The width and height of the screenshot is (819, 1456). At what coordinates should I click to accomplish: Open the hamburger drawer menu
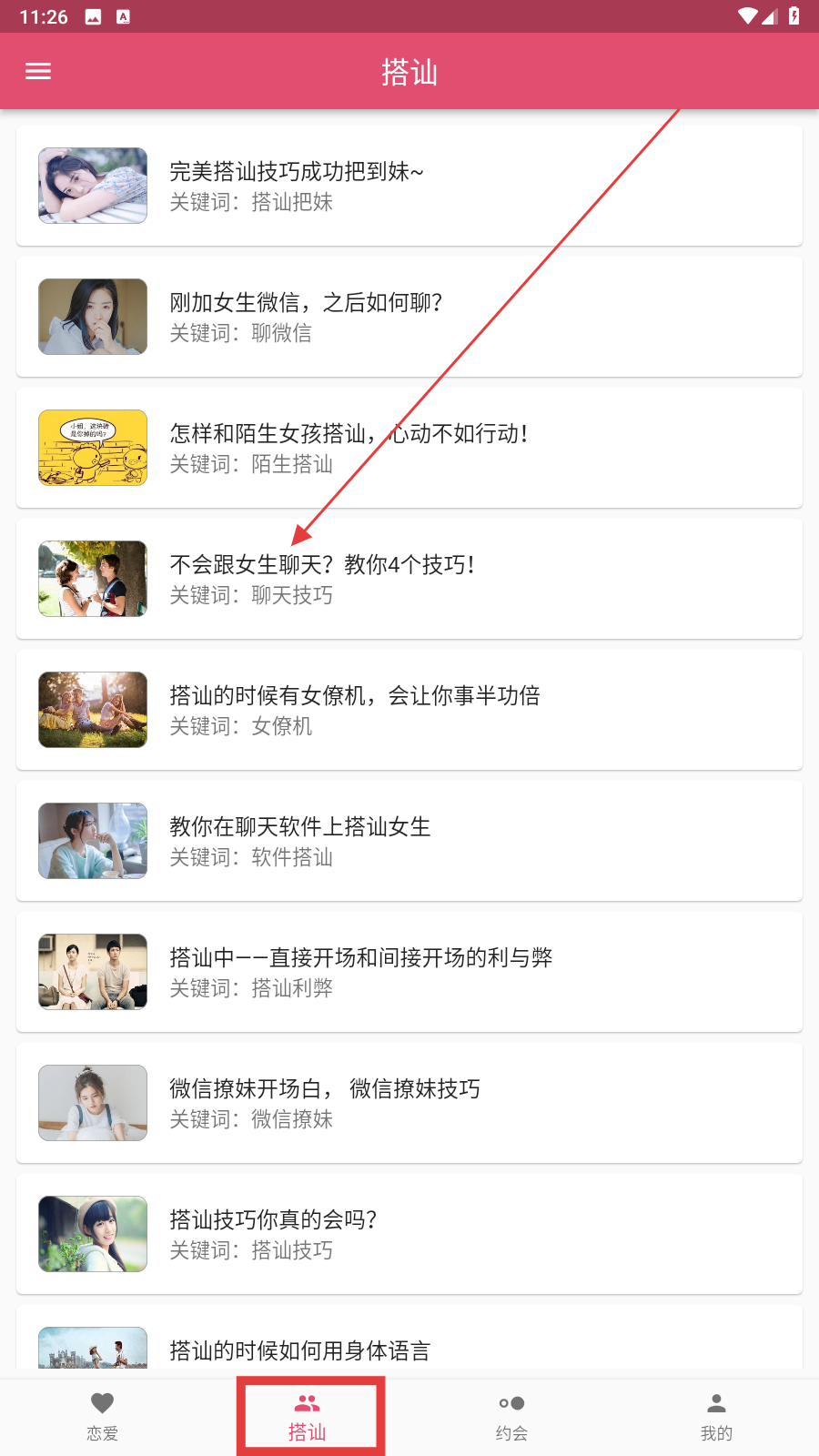pyautogui.click(x=38, y=71)
